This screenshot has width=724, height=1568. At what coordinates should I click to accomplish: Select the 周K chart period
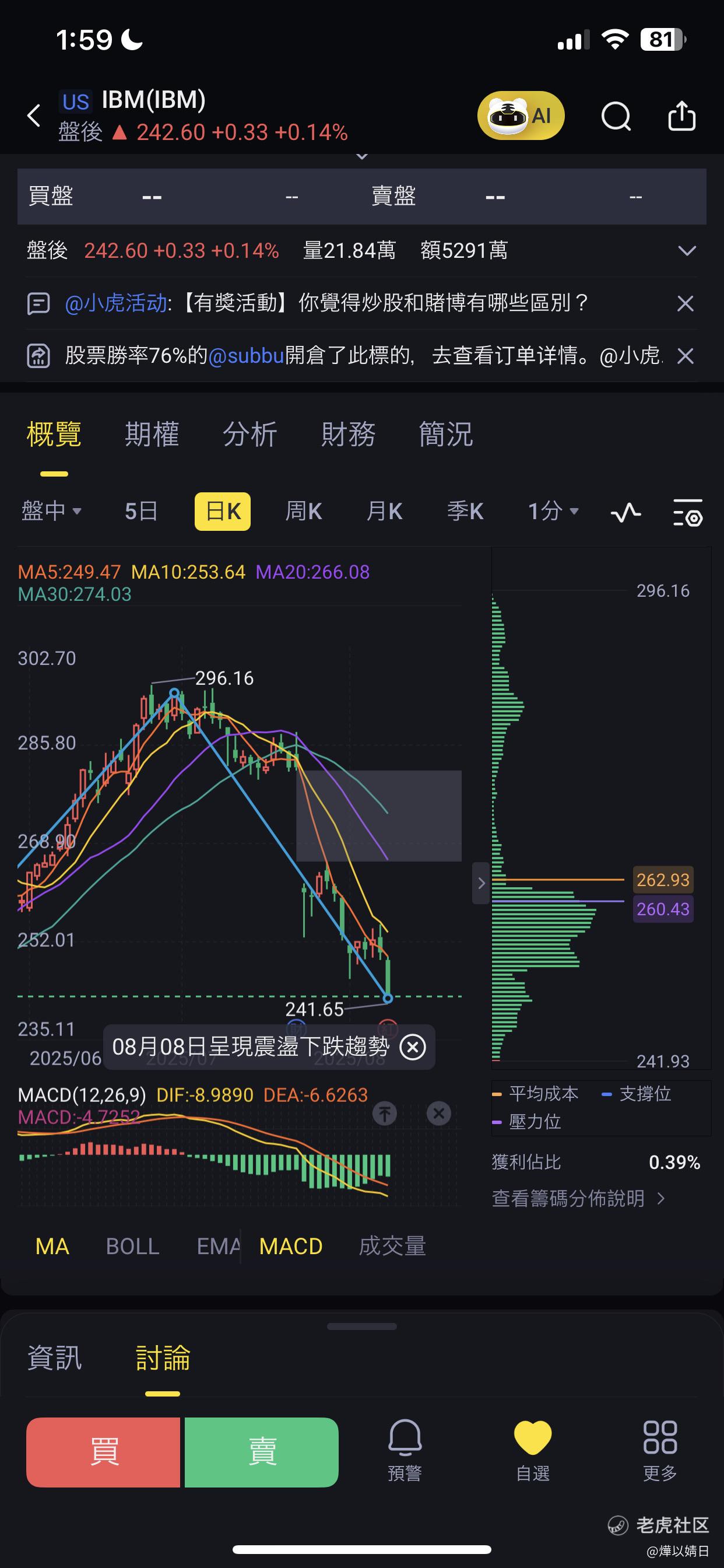304,512
